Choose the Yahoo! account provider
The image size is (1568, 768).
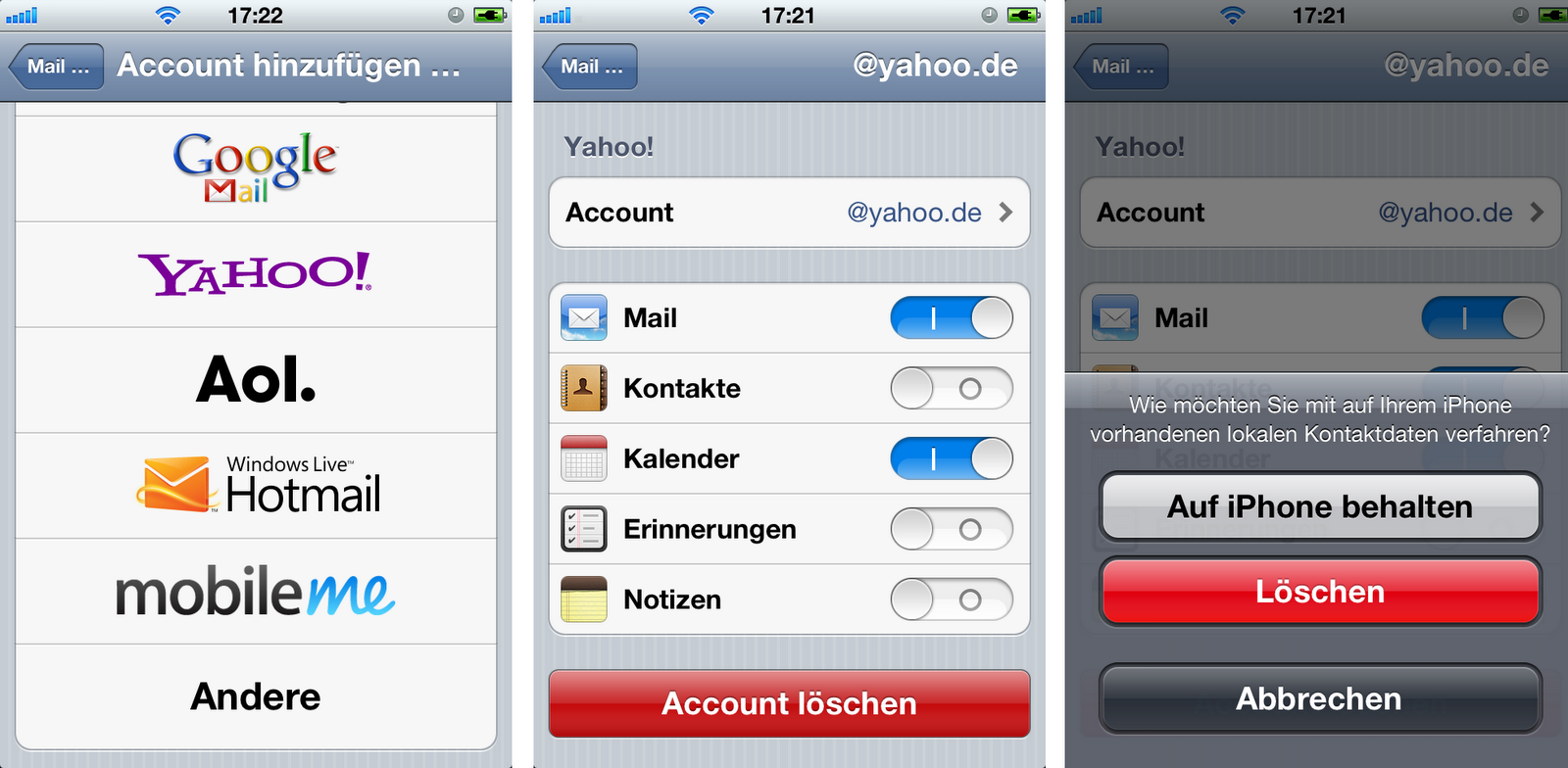(256, 274)
